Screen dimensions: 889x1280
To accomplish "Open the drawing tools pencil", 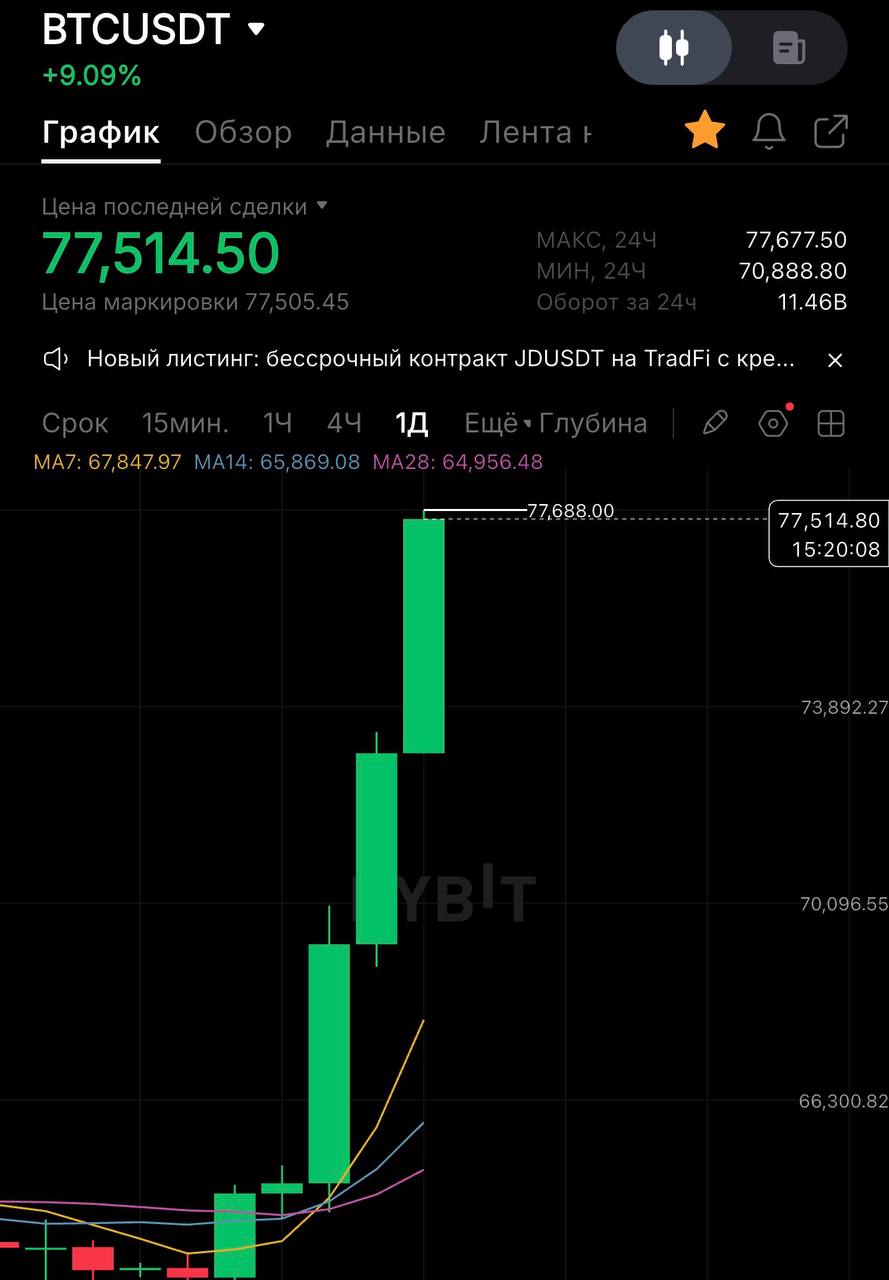I will 715,423.
